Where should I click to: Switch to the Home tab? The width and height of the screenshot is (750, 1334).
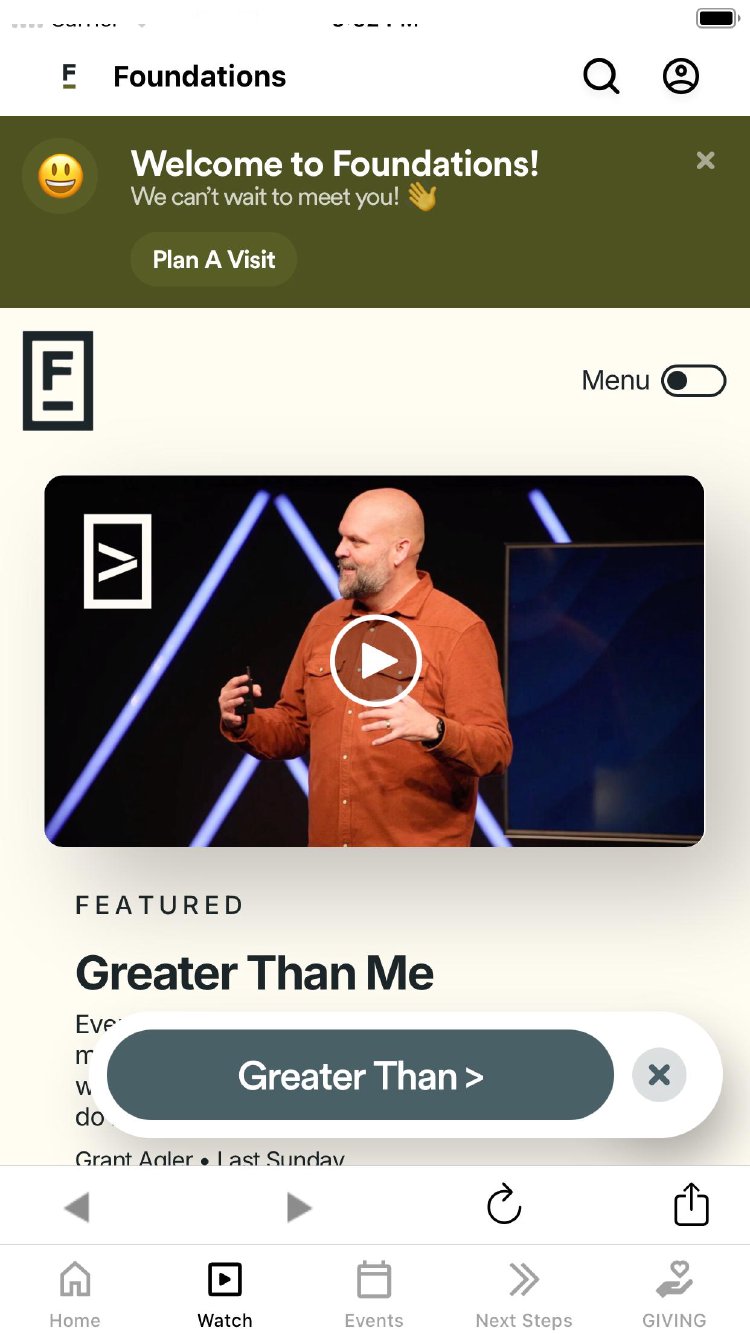pyautogui.click(x=75, y=1295)
